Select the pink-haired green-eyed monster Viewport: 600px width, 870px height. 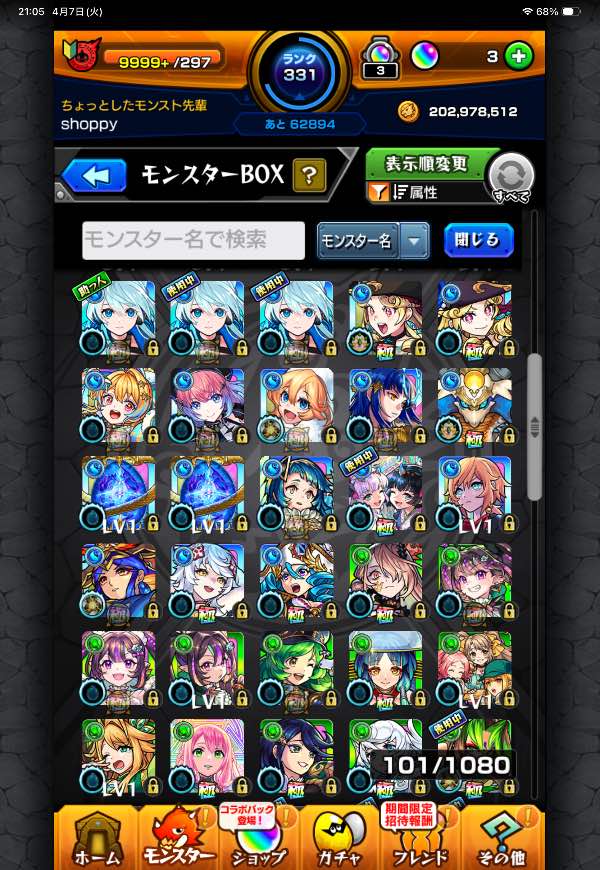(x=207, y=757)
